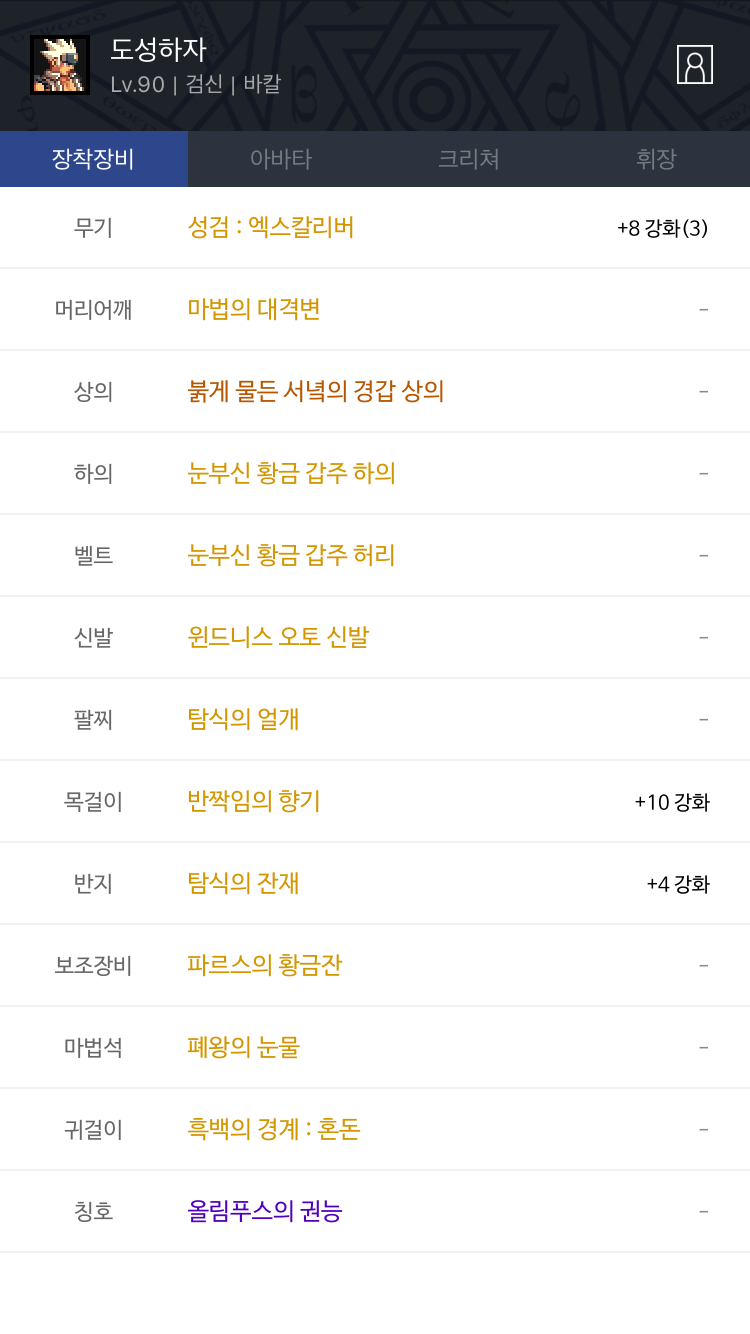Open 눈부신 황금 갑주 하의

pyautogui.click(x=292, y=473)
